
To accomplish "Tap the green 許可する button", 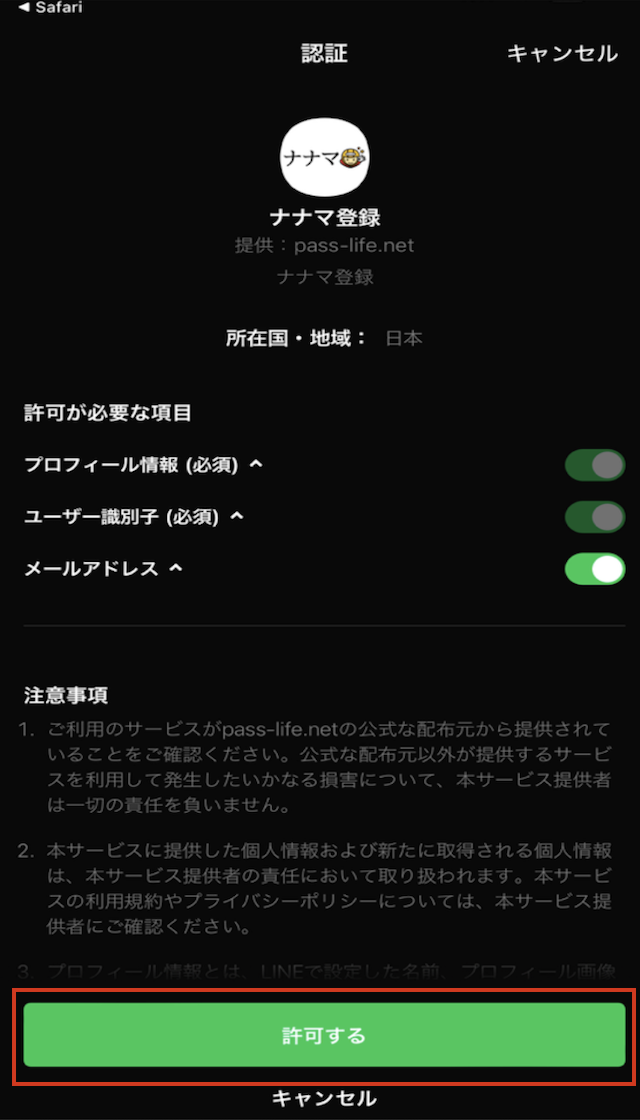I will [x=324, y=1034].
